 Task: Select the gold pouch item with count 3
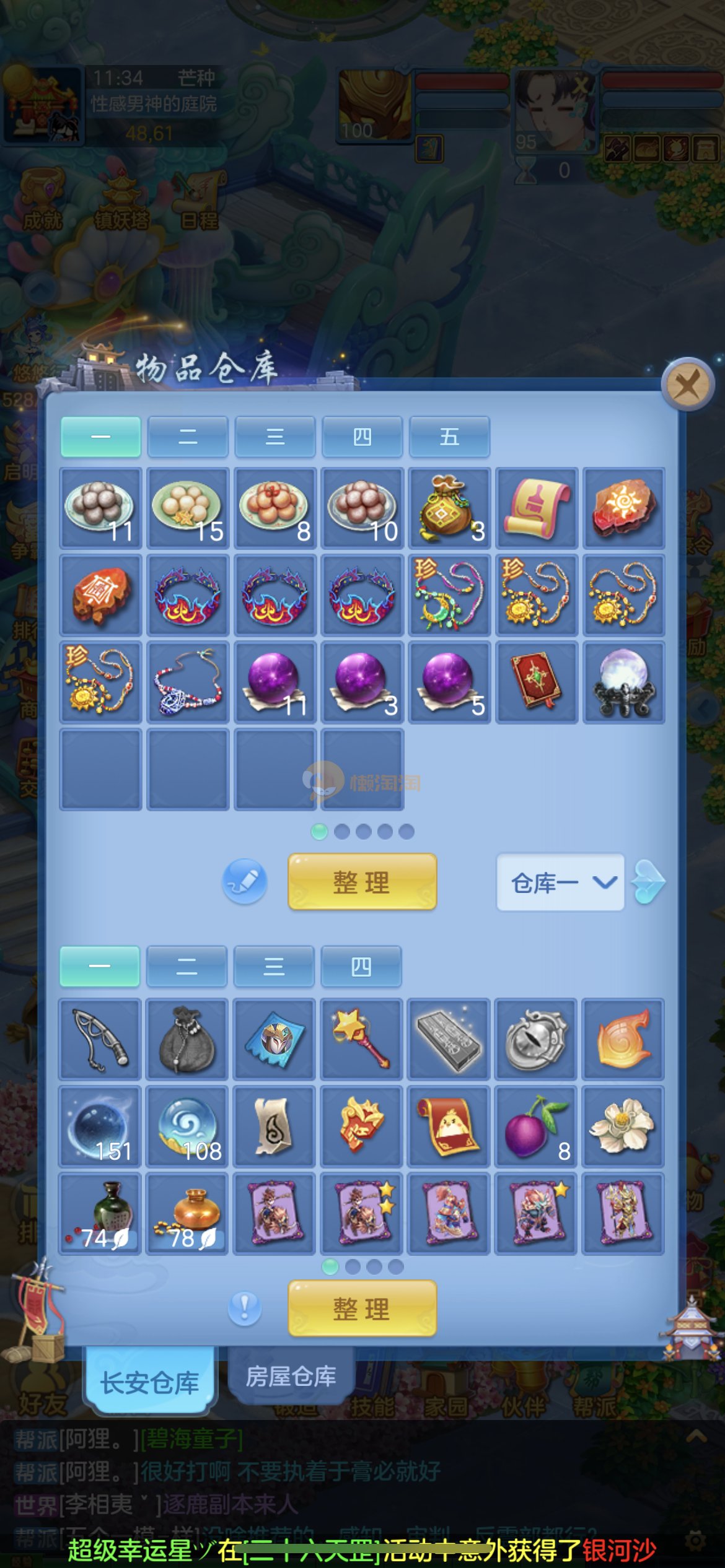point(449,508)
